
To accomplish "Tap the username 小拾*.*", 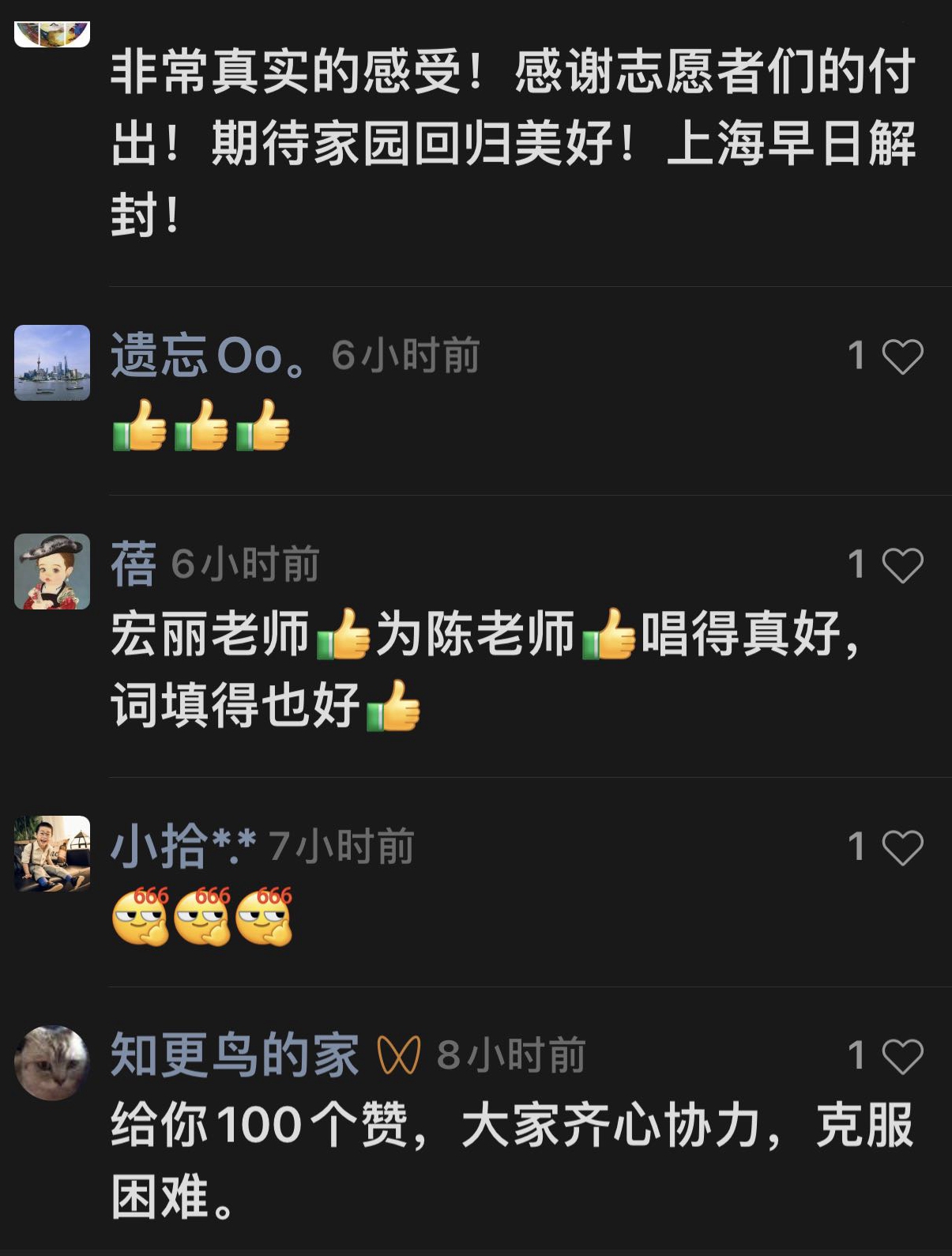I will coord(183,846).
